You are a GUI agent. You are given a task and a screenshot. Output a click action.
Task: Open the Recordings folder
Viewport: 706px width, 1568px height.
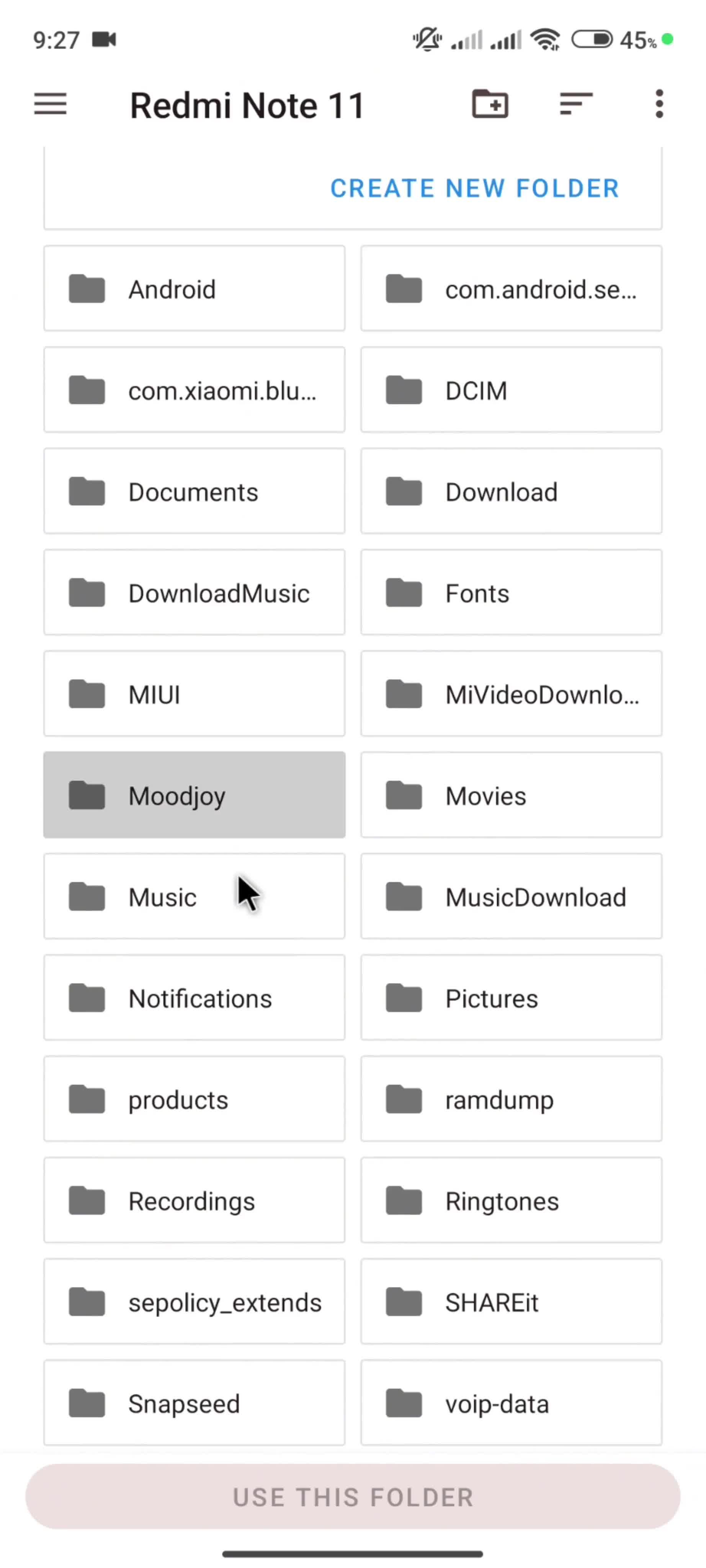click(x=194, y=1200)
